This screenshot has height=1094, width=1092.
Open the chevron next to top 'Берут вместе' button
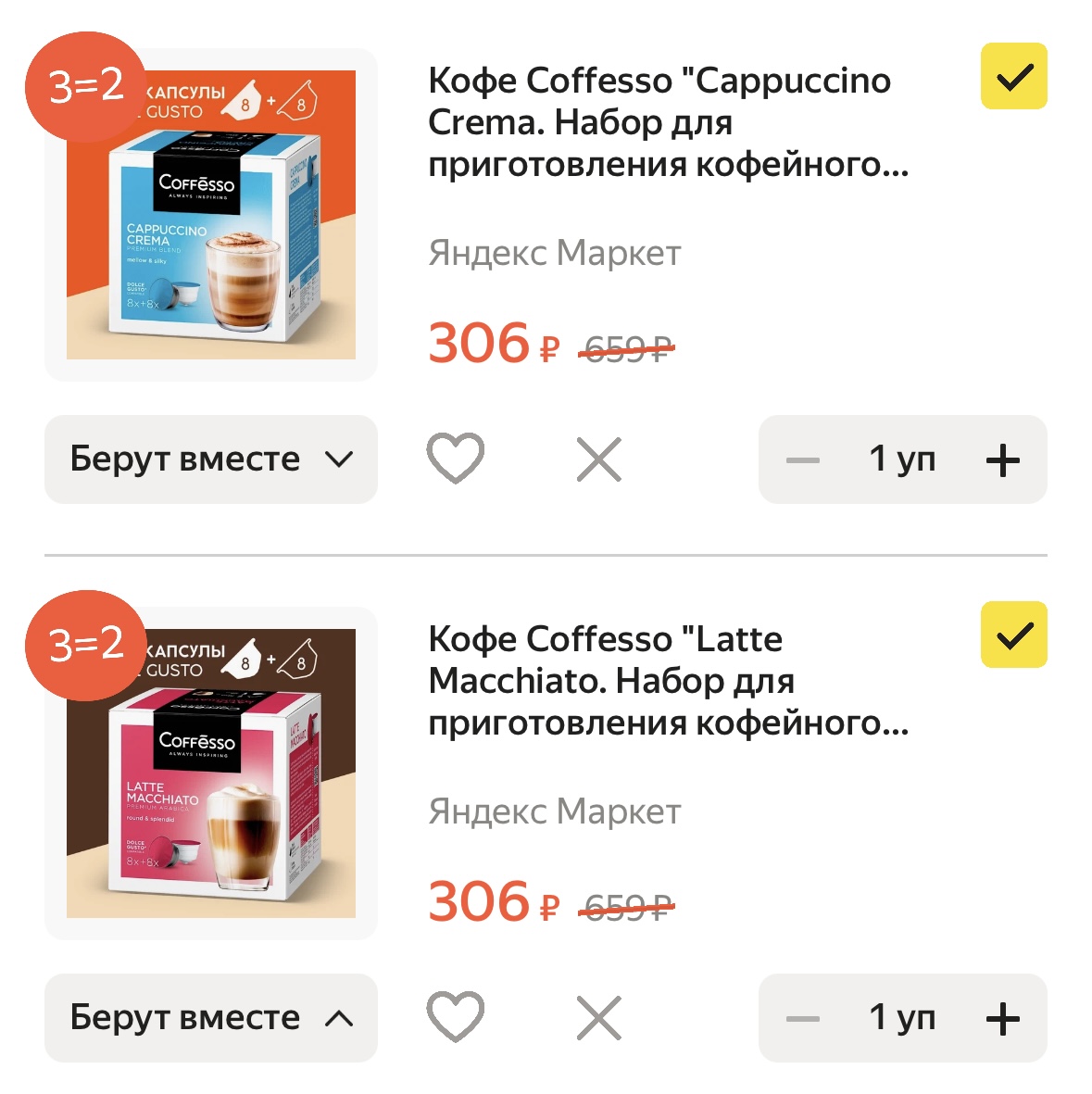(x=340, y=459)
